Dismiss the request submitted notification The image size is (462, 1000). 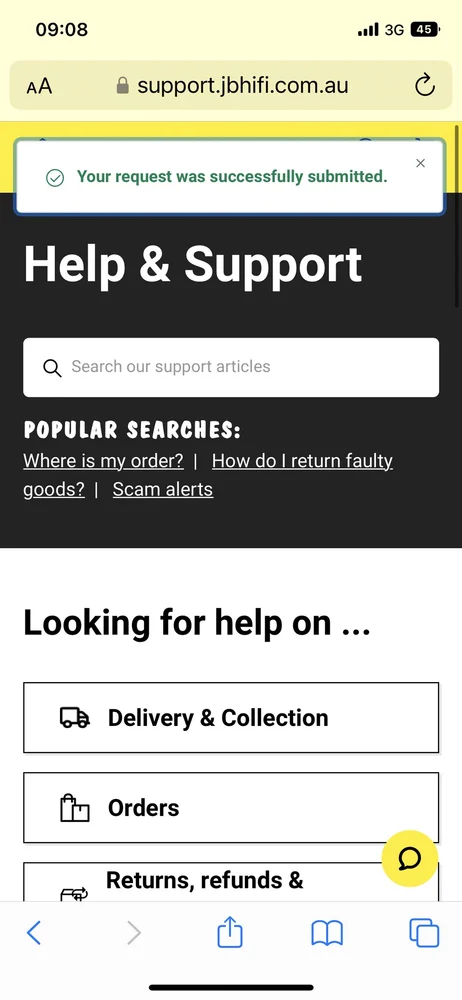[x=420, y=163]
